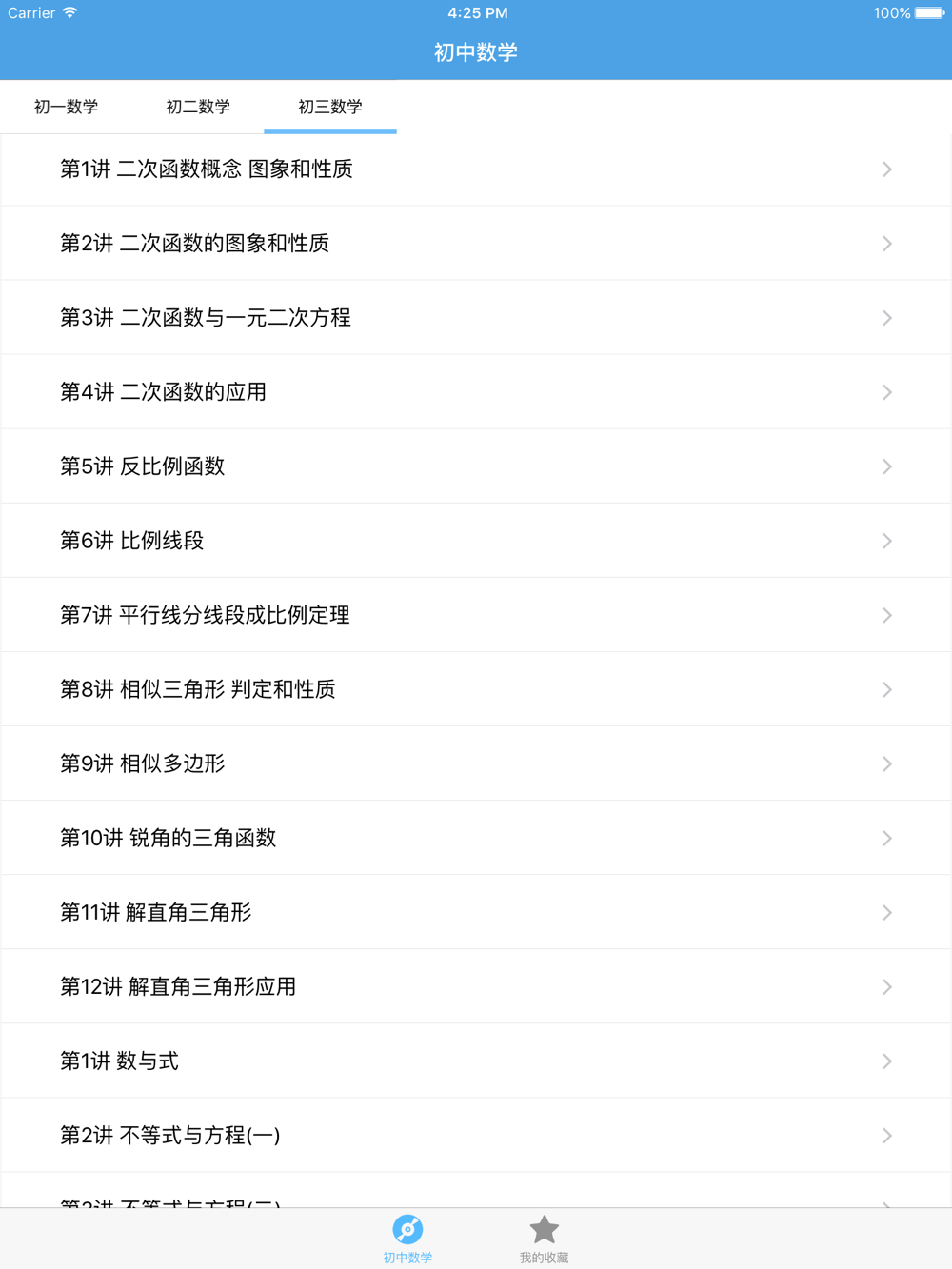Open 第2讲 不等式与方程(一)
This screenshot has width=952, height=1269.
point(476,1135)
